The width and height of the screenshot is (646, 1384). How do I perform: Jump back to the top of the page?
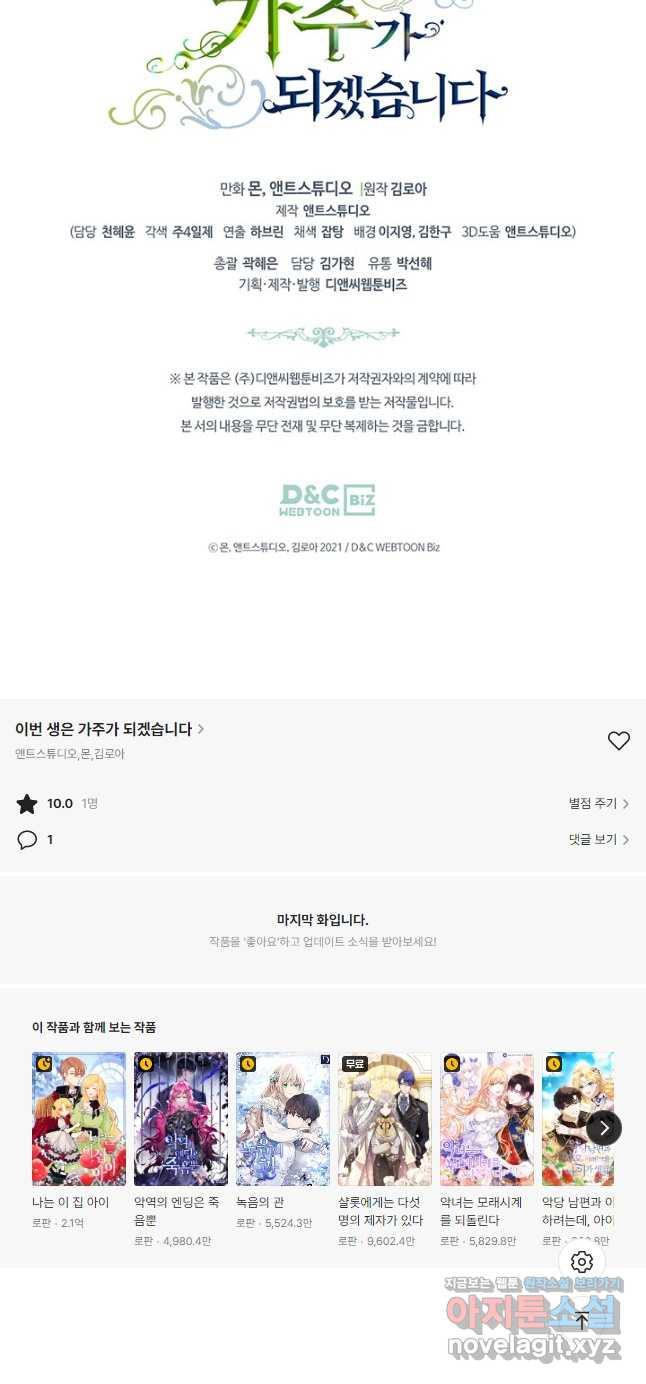[x=582, y=1320]
